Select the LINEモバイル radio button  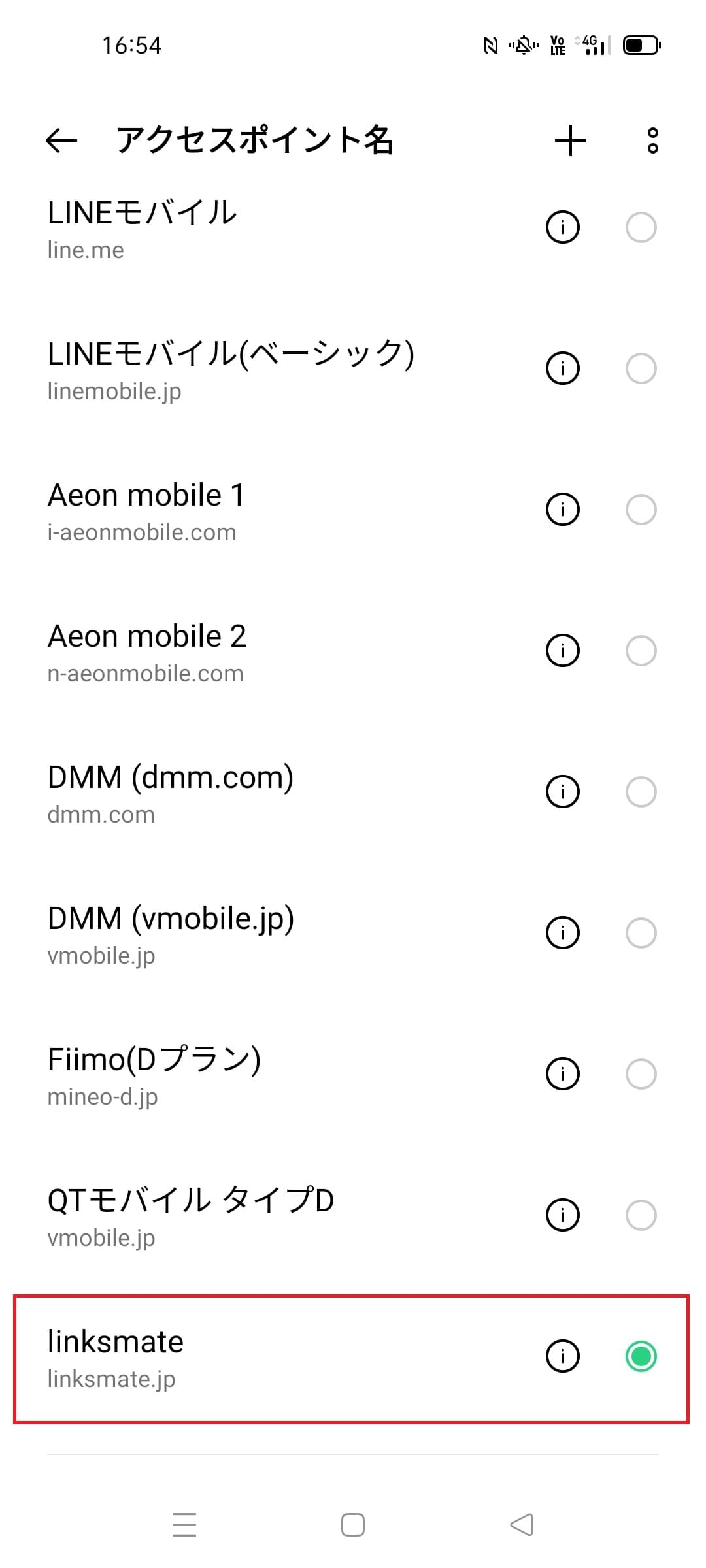pyautogui.click(x=641, y=227)
